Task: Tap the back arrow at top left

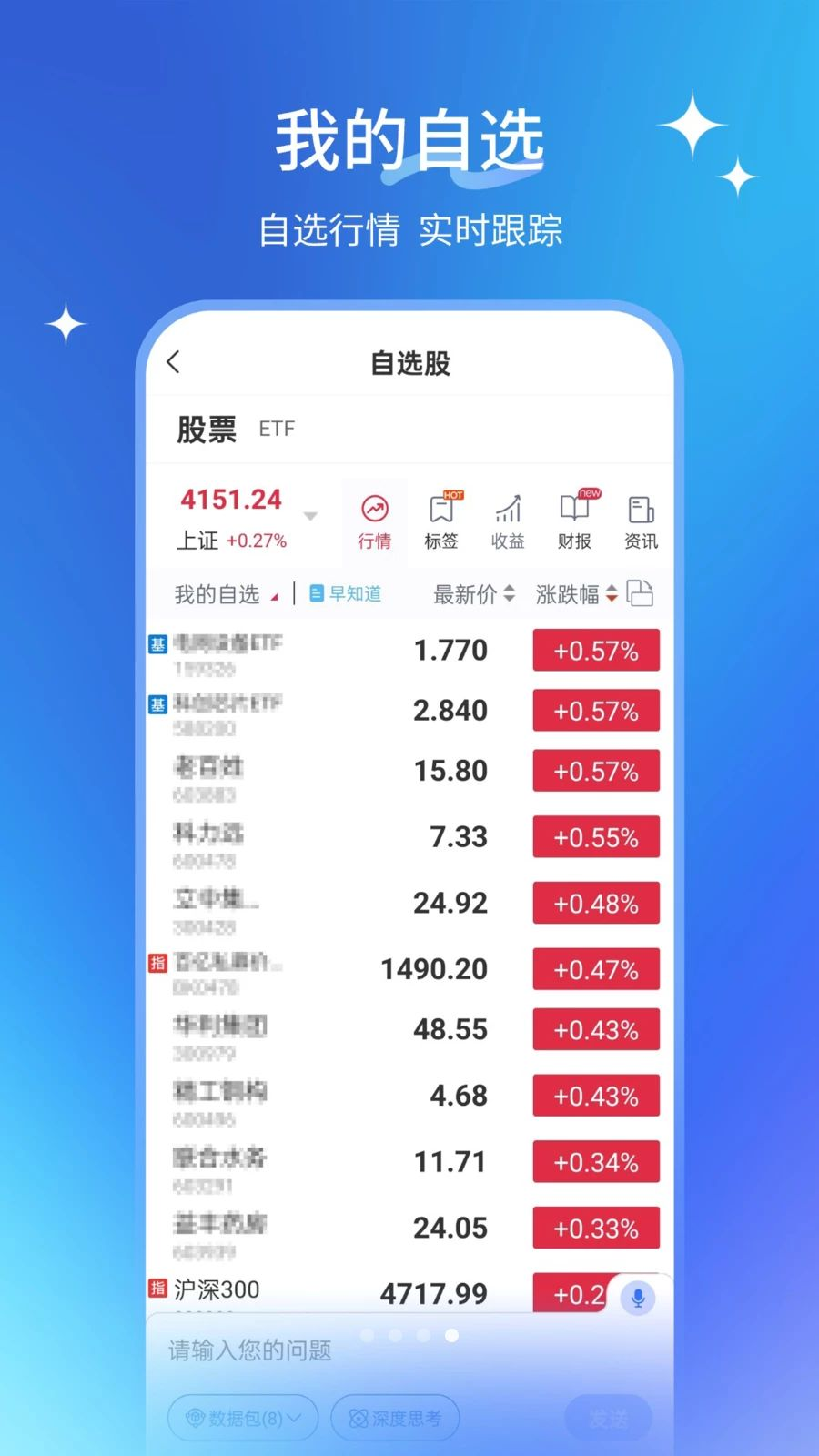Action: pos(174,361)
